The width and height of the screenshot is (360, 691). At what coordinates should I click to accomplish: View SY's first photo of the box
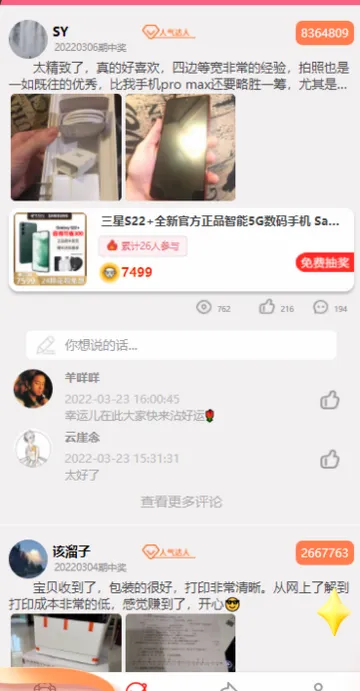66,147
